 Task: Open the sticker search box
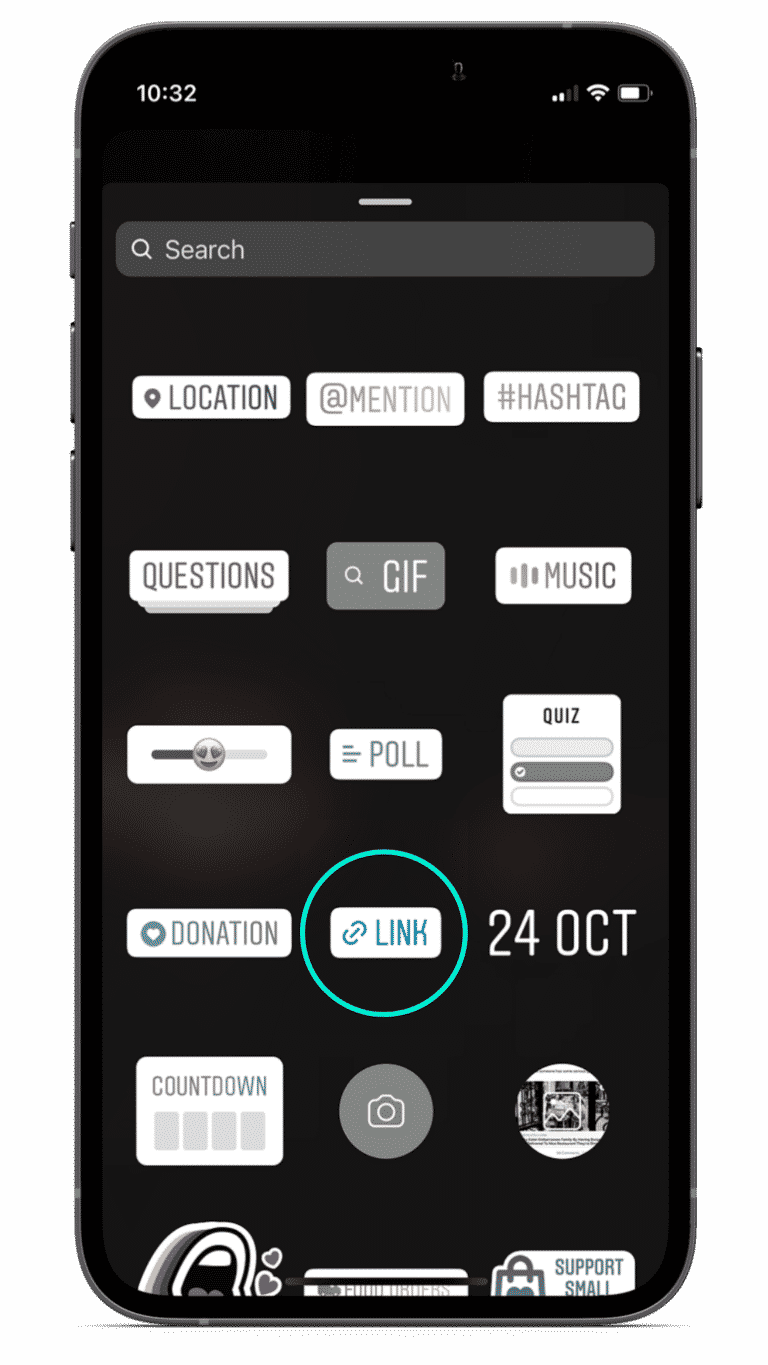tap(385, 249)
